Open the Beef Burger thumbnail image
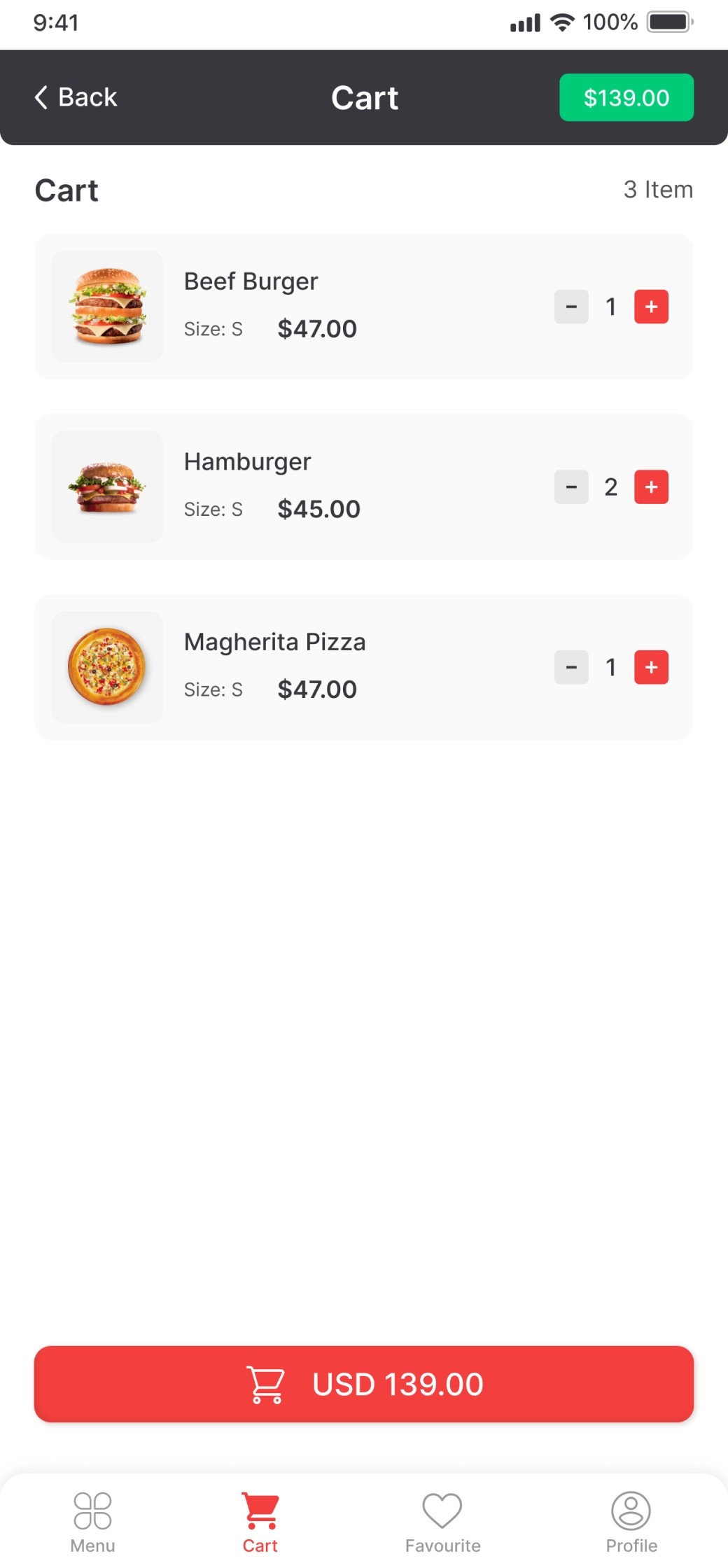The image size is (728, 1568). point(106,306)
